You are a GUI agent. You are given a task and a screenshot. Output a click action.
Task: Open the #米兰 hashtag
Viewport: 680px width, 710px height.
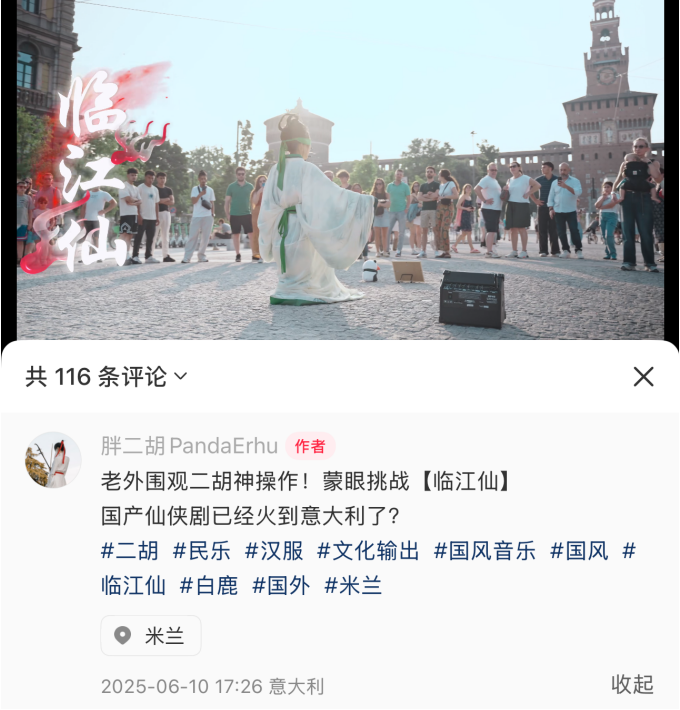[x=353, y=586]
